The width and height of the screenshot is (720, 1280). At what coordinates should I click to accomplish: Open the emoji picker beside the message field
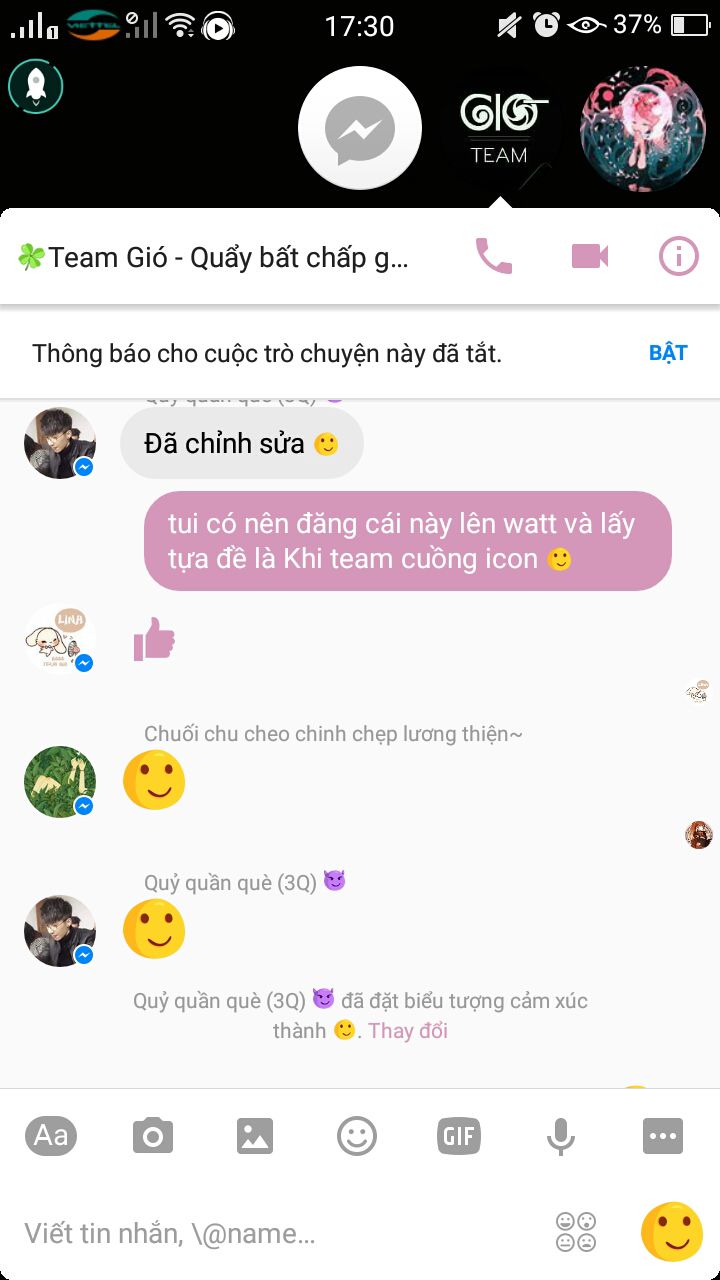[576, 1232]
